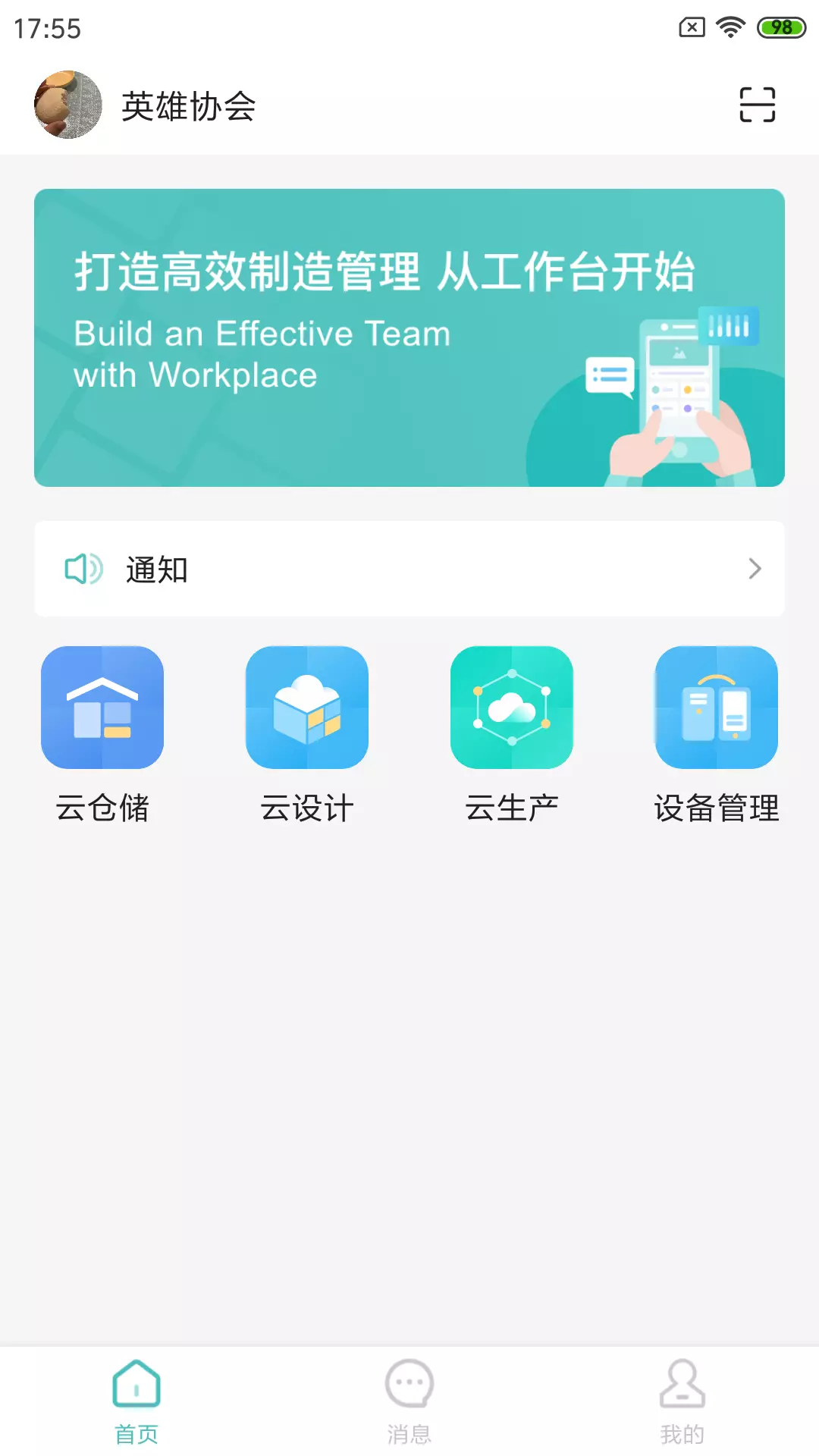This screenshot has width=819, height=1456.
Task: Open the workplace promotional banner
Action: (409, 337)
